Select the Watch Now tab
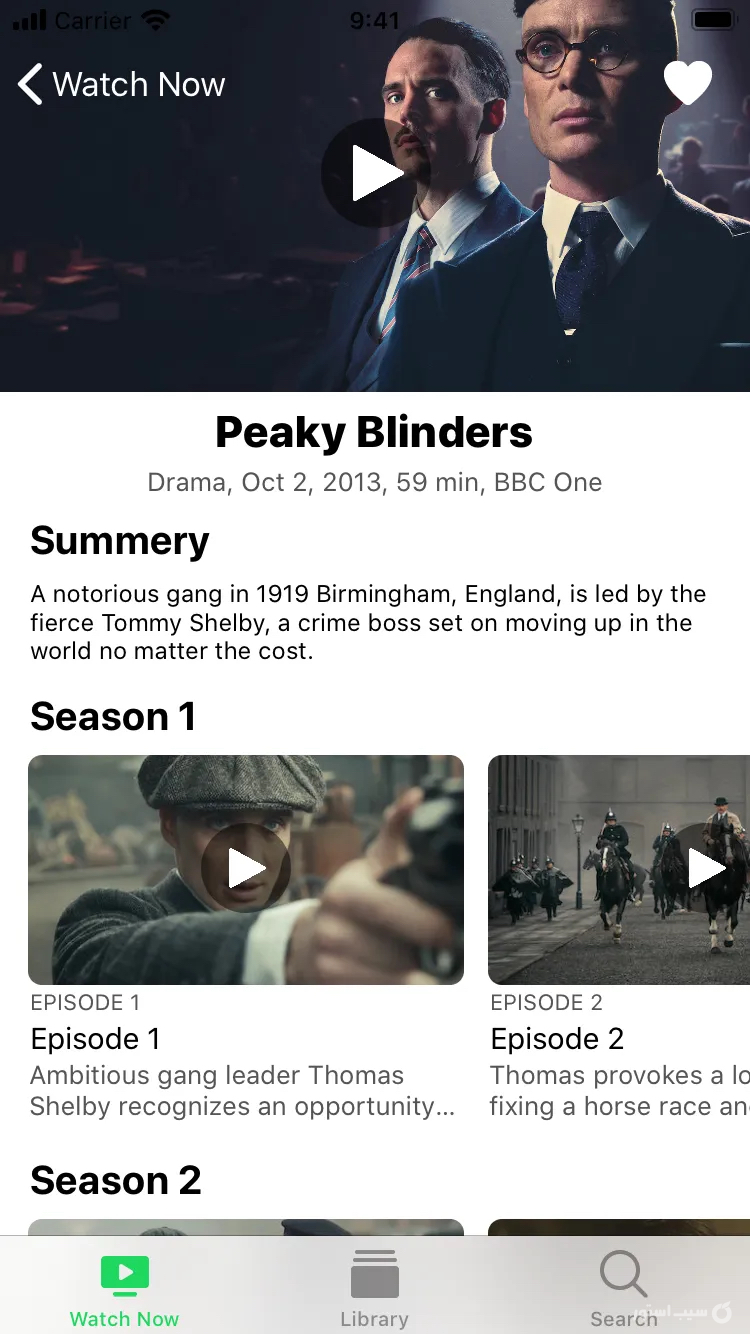 click(x=124, y=1290)
